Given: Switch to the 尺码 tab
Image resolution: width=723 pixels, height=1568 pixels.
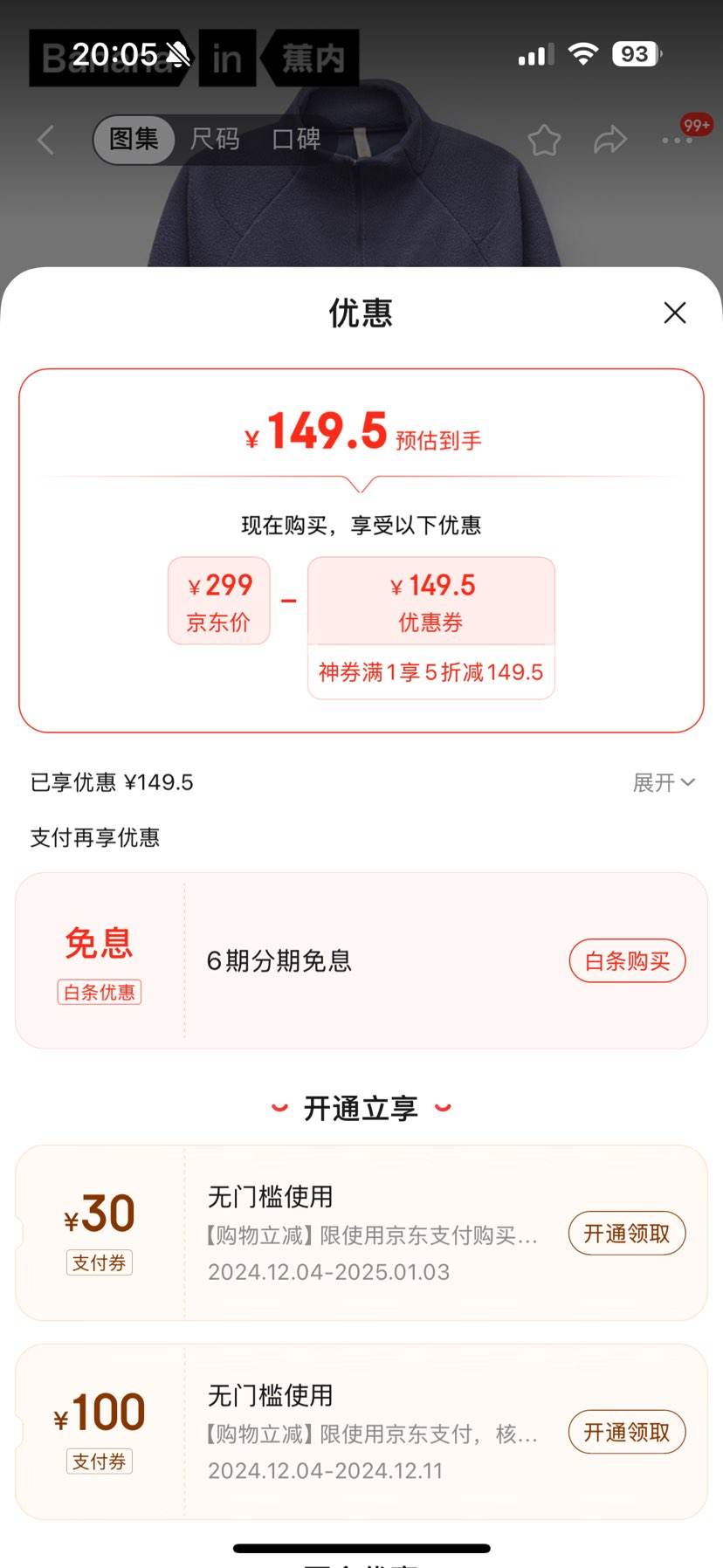Looking at the screenshot, I should pos(212,140).
